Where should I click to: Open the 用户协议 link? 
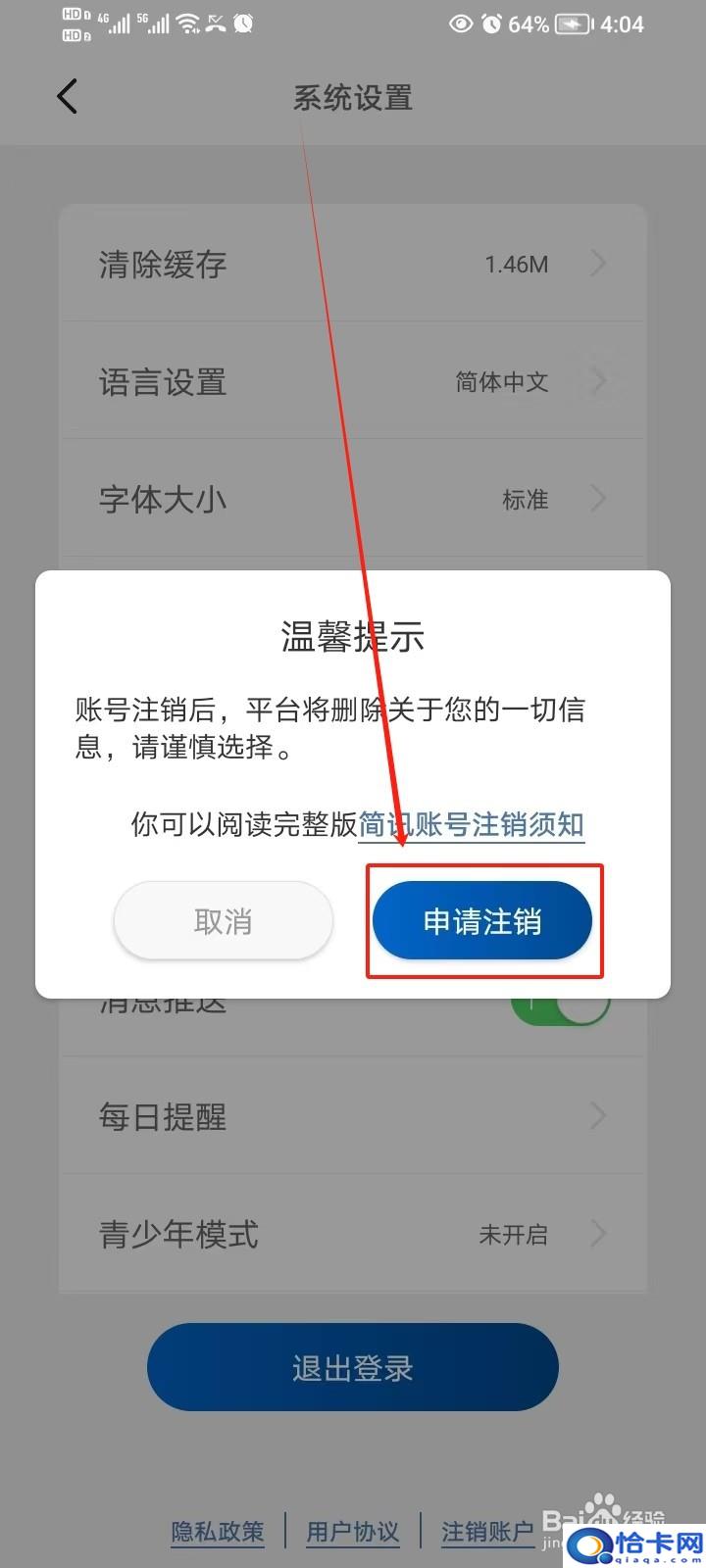coord(353,1532)
